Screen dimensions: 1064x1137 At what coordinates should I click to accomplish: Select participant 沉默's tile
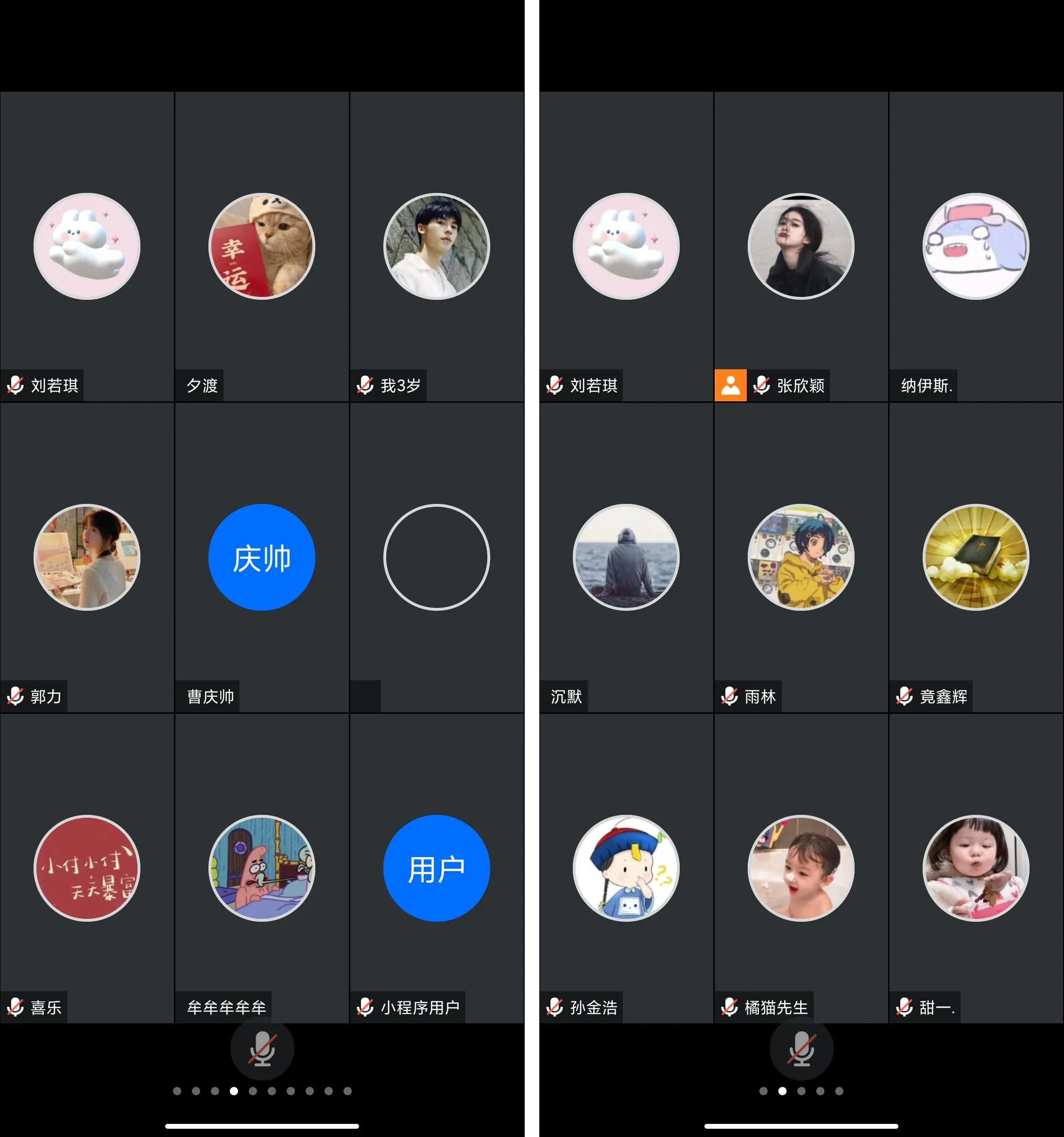point(626,557)
